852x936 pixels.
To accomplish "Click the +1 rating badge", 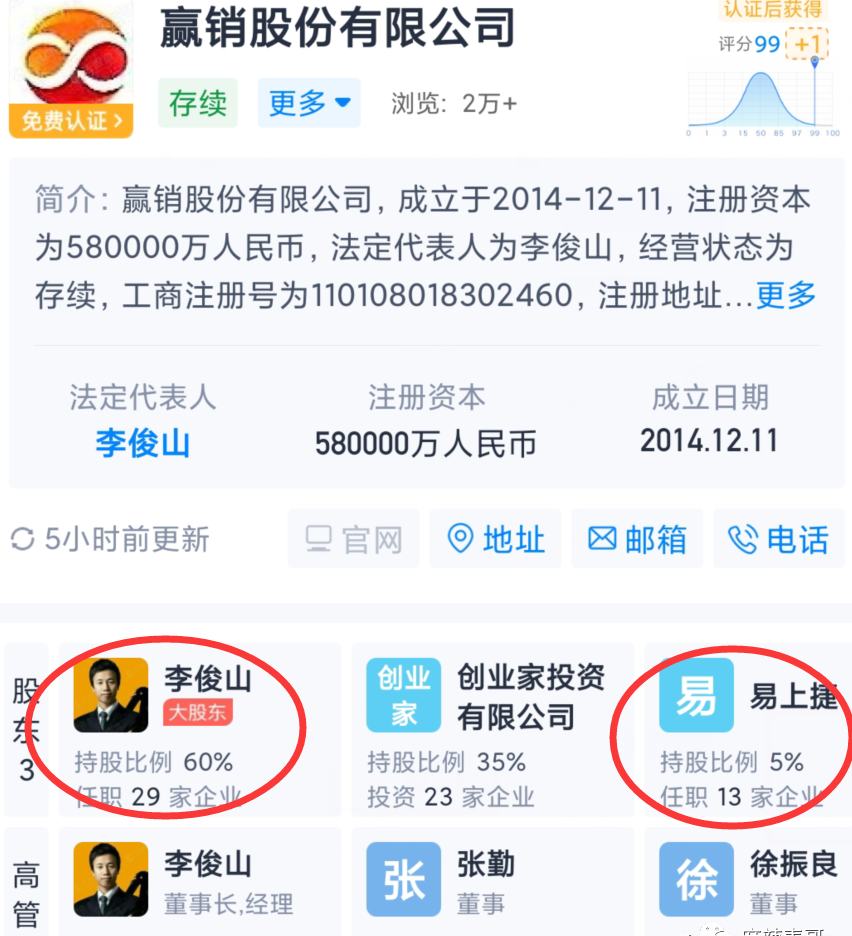I will click(x=807, y=44).
